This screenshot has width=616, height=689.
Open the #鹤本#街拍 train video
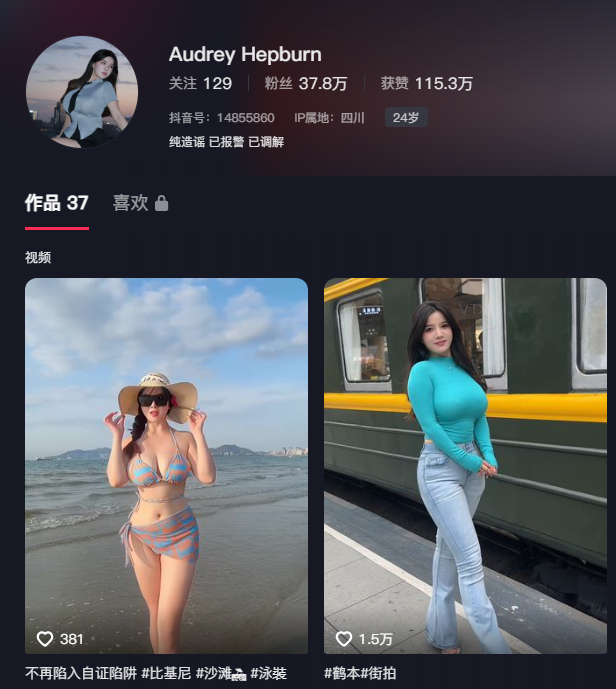[465, 465]
